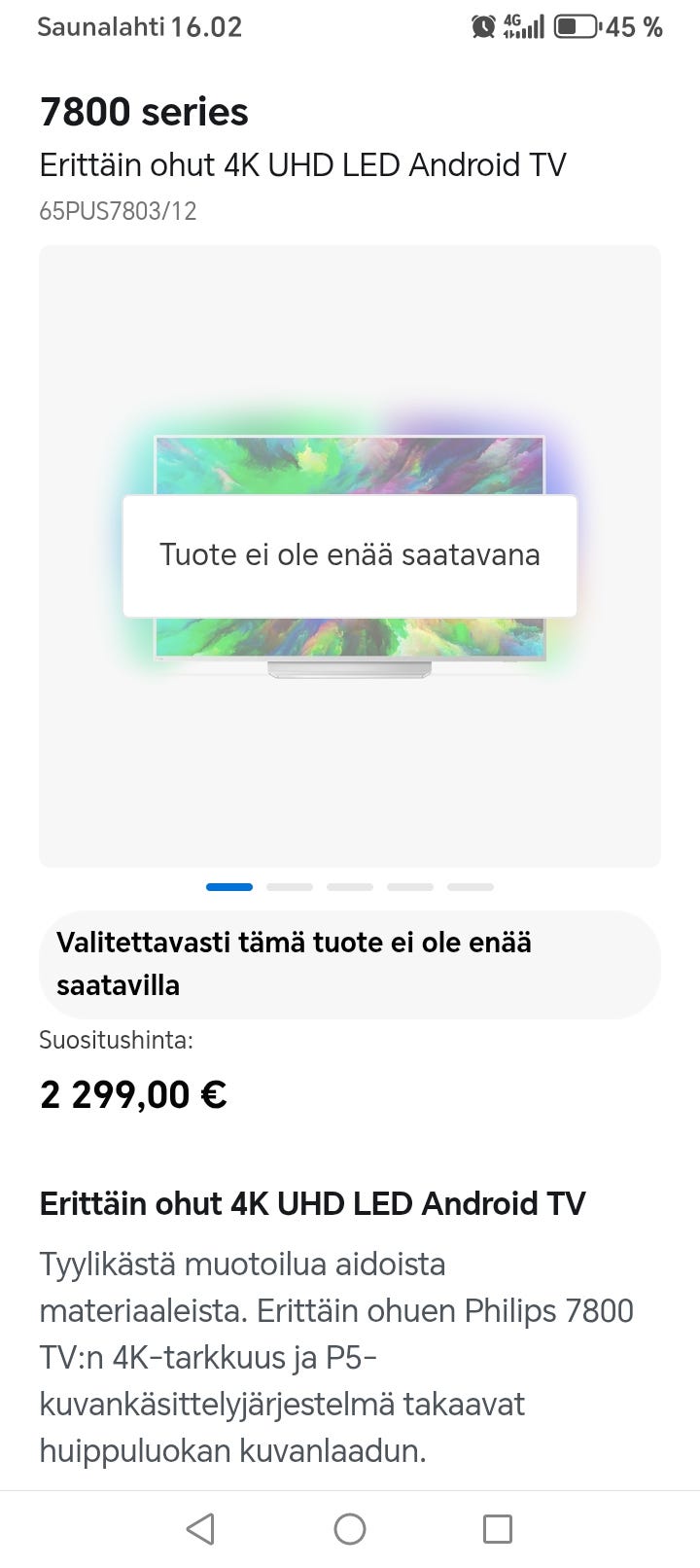Tap the Home circle button
The width and height of the screenshot is (700, 1568).
click(349, 1529)
